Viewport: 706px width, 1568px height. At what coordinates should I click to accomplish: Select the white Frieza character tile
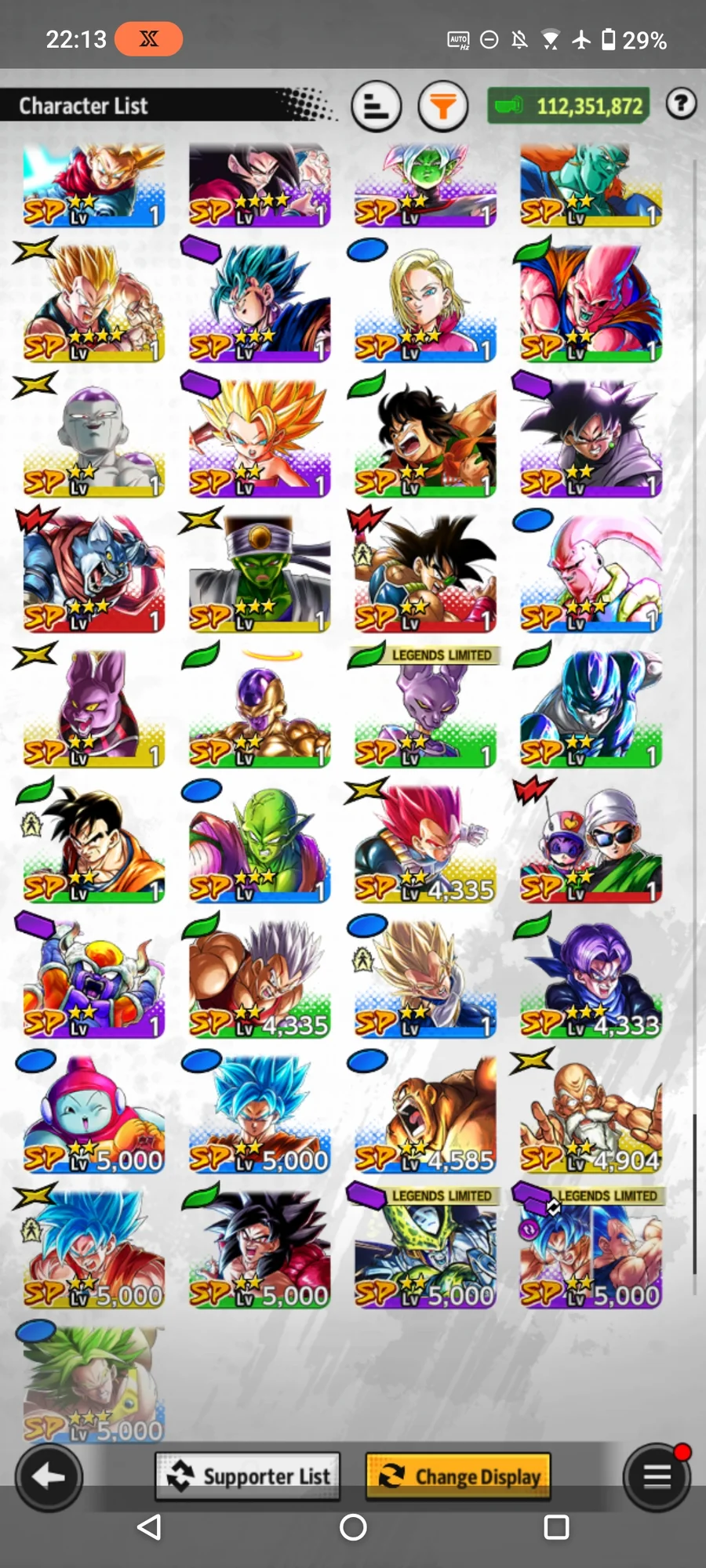tap(94, 439)
